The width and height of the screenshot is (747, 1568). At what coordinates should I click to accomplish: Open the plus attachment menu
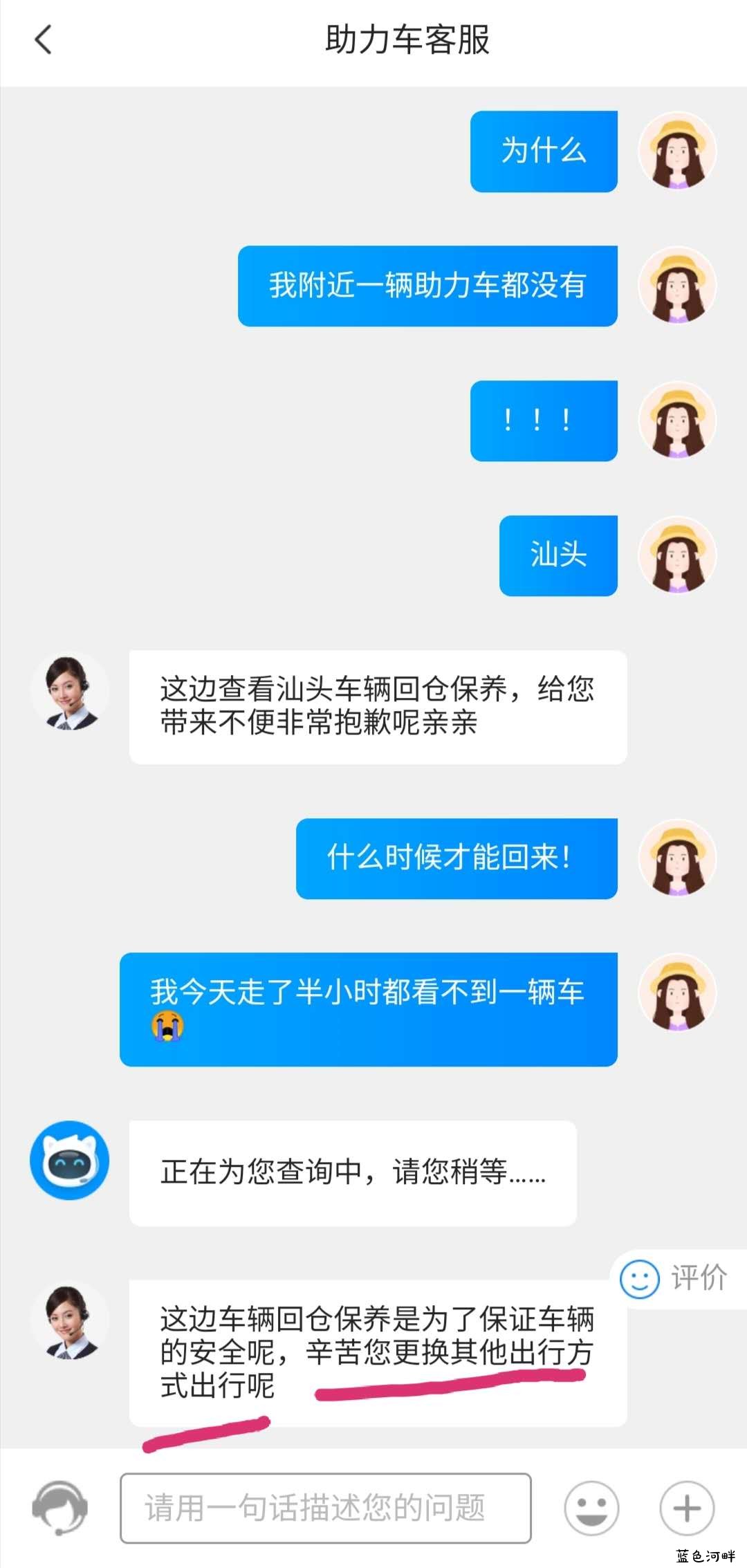[687, 1508]
